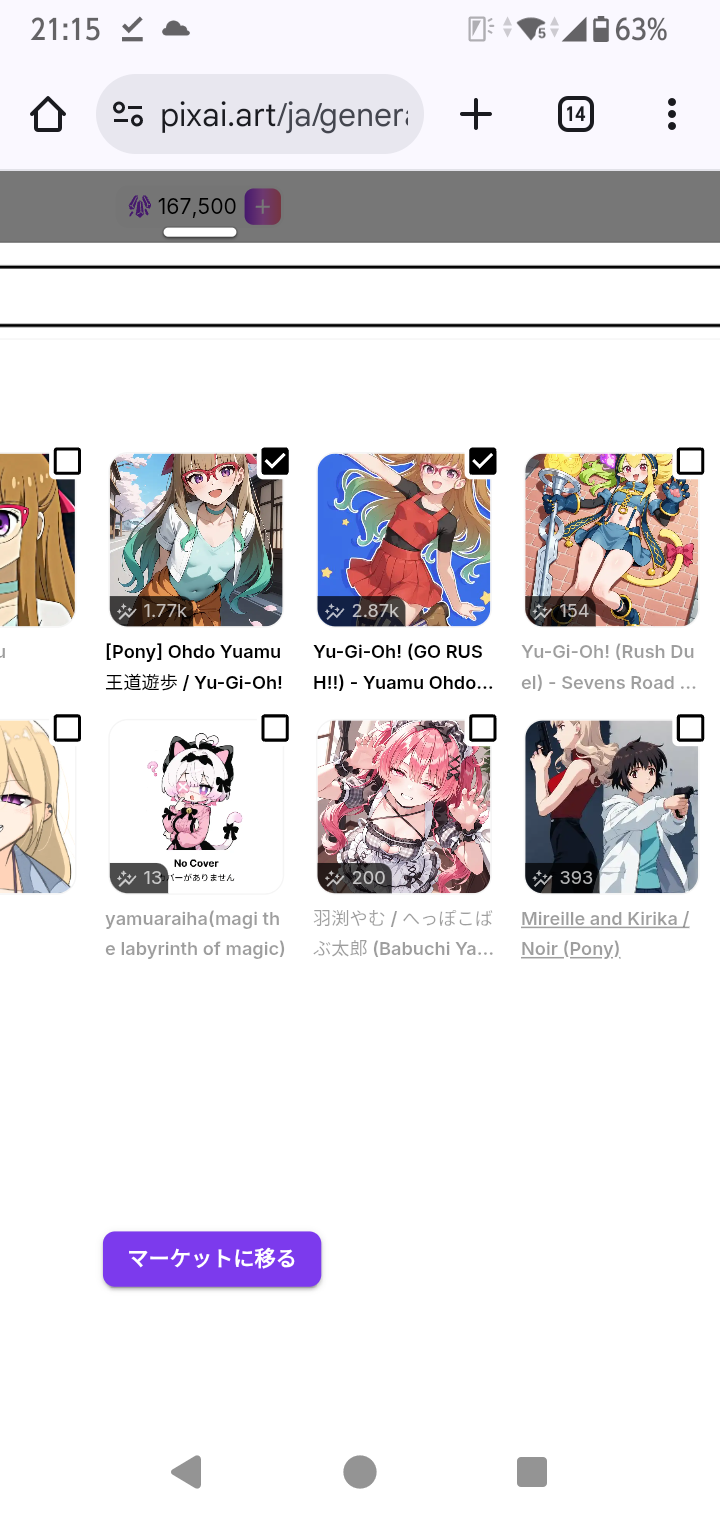Viewport: 720px width, 1520px height.
Task: Tap the マーケットに移る button
Action: coord(212,1259)
